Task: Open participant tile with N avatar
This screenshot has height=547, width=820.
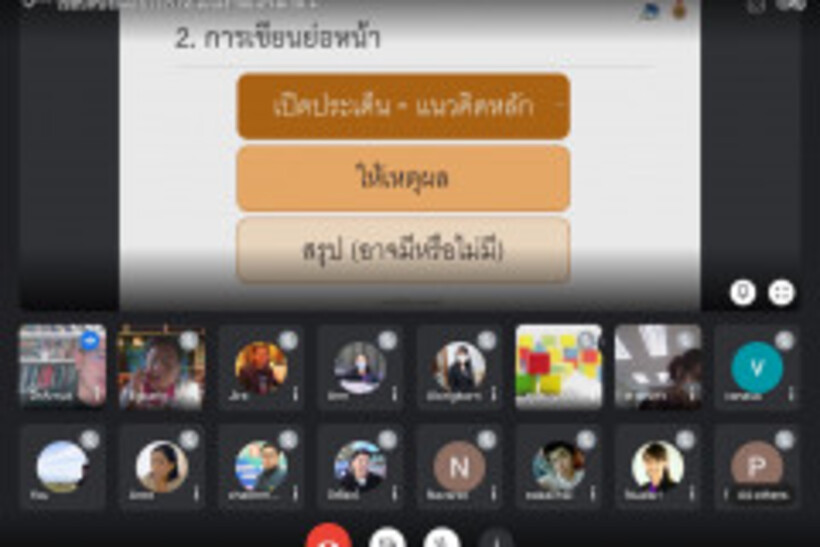Action: click(x=459, y=466)
